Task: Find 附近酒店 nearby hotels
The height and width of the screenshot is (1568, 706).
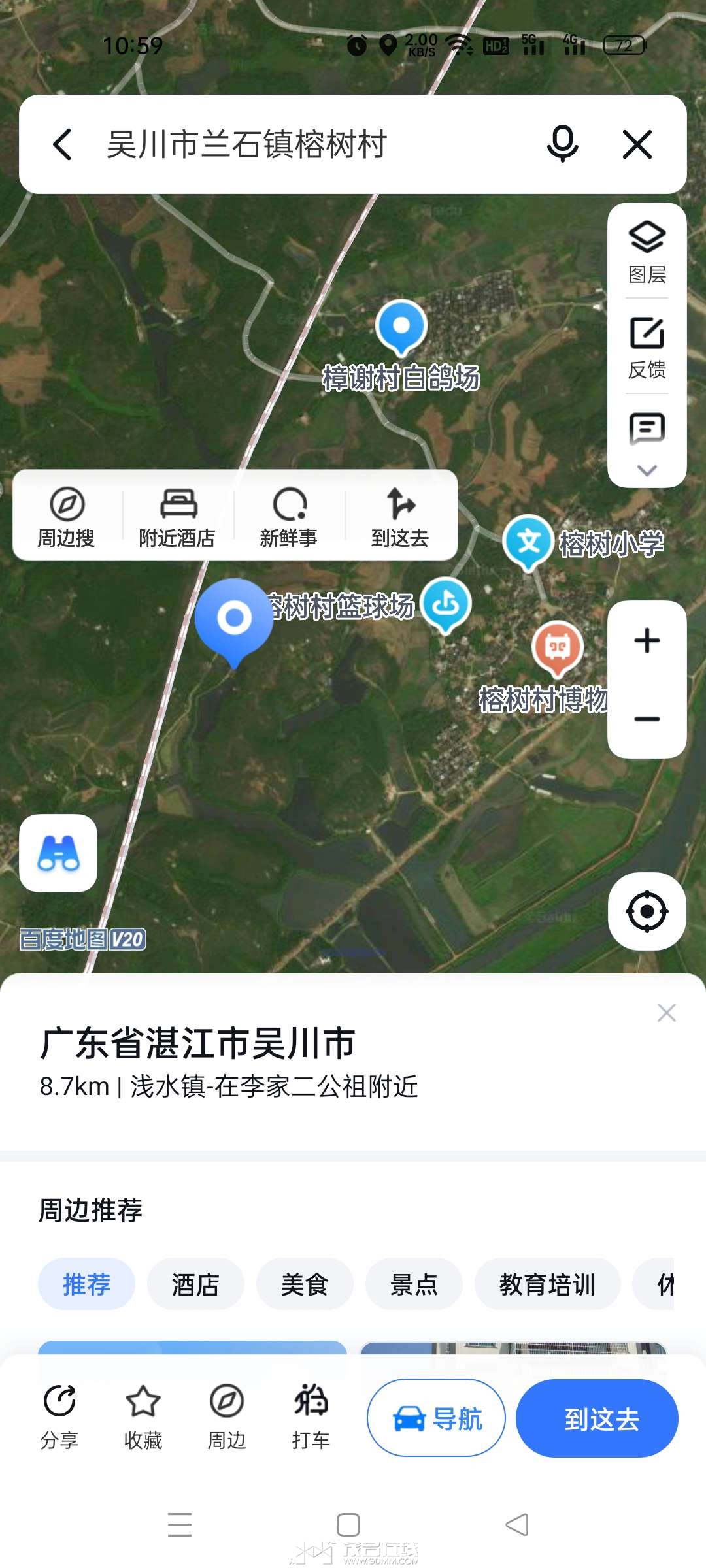Action: pyautogui.click(x=178, y=516)
